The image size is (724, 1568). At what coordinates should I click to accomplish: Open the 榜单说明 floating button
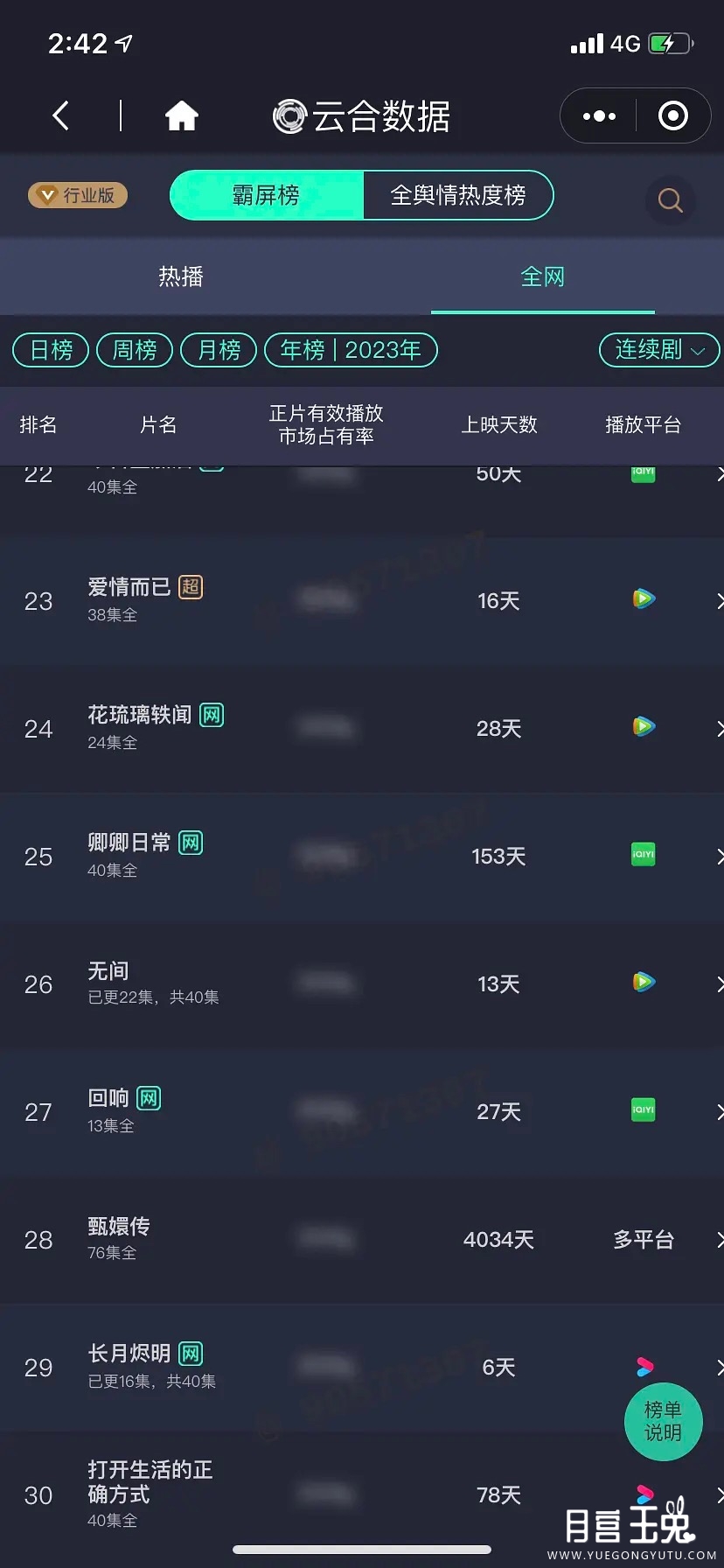663,1421
